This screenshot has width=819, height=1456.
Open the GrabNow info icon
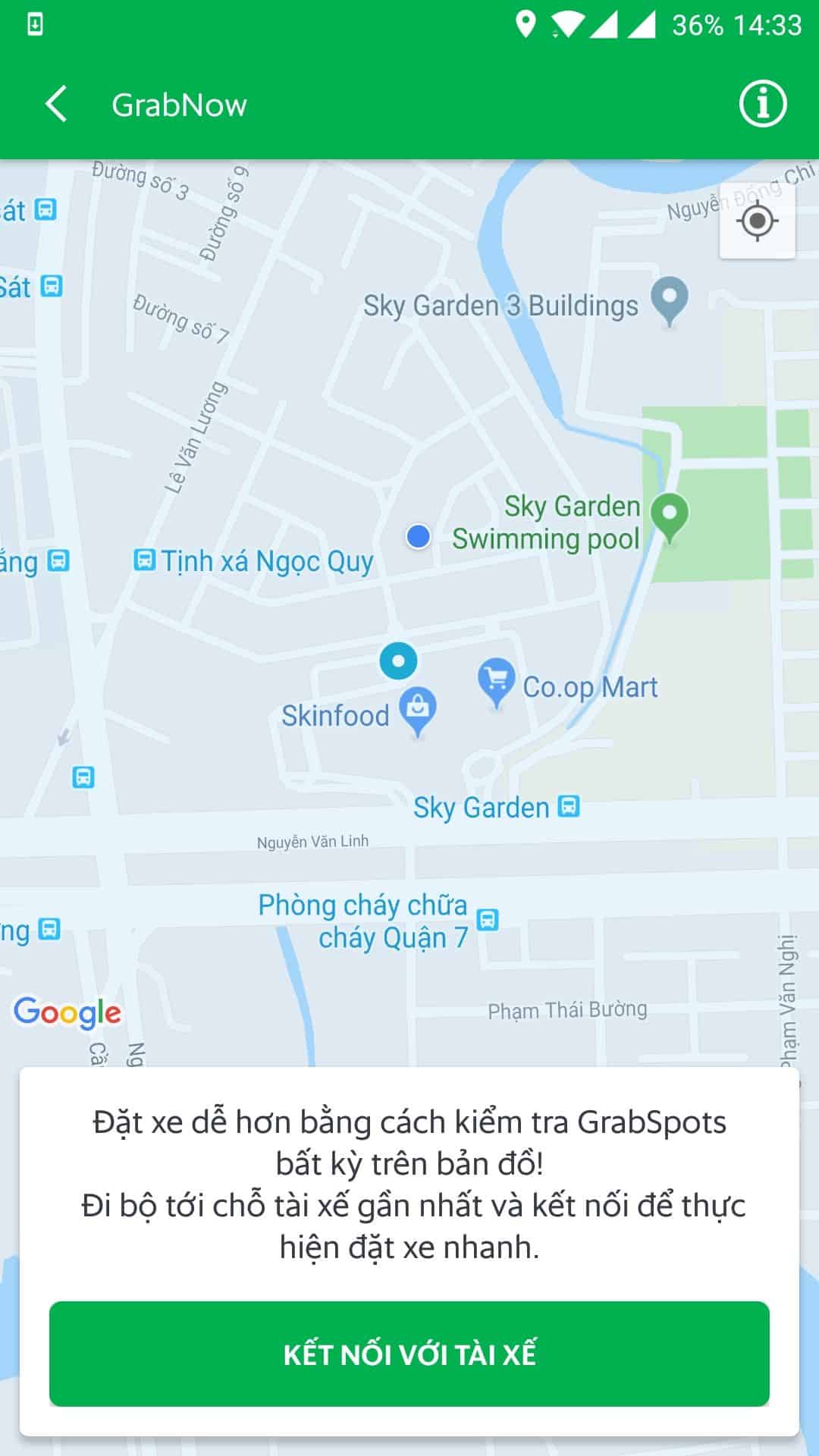coord(763,104)
